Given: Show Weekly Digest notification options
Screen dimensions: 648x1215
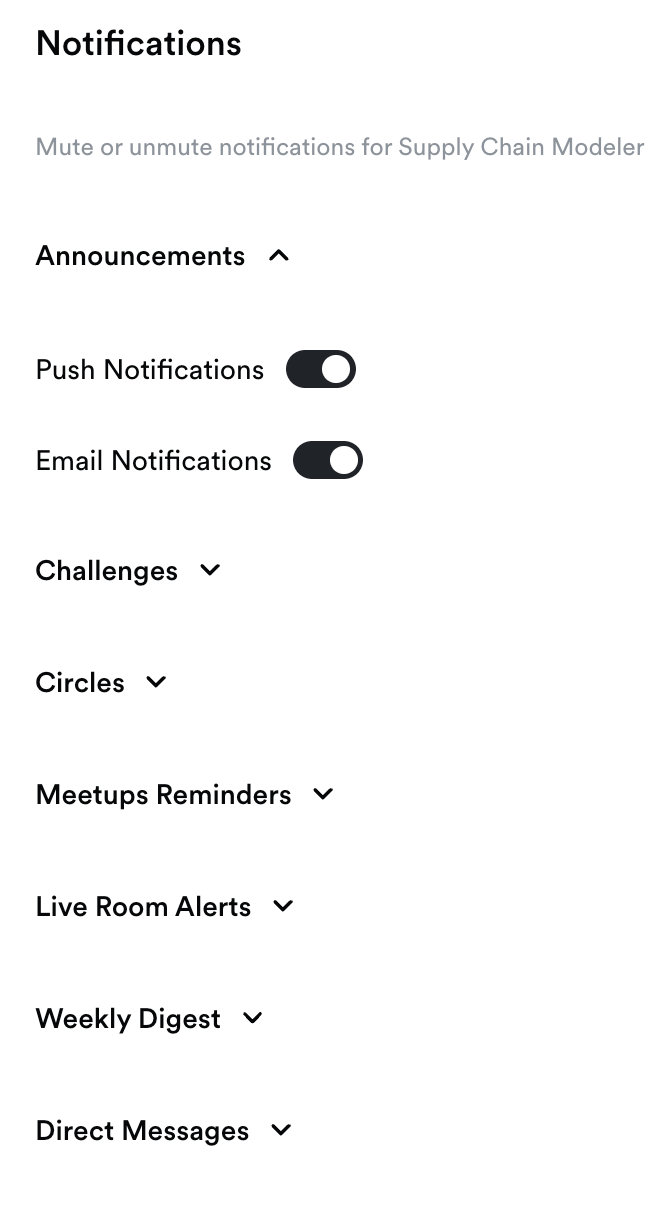Looking at the screenshot, I should point(253,1018).
